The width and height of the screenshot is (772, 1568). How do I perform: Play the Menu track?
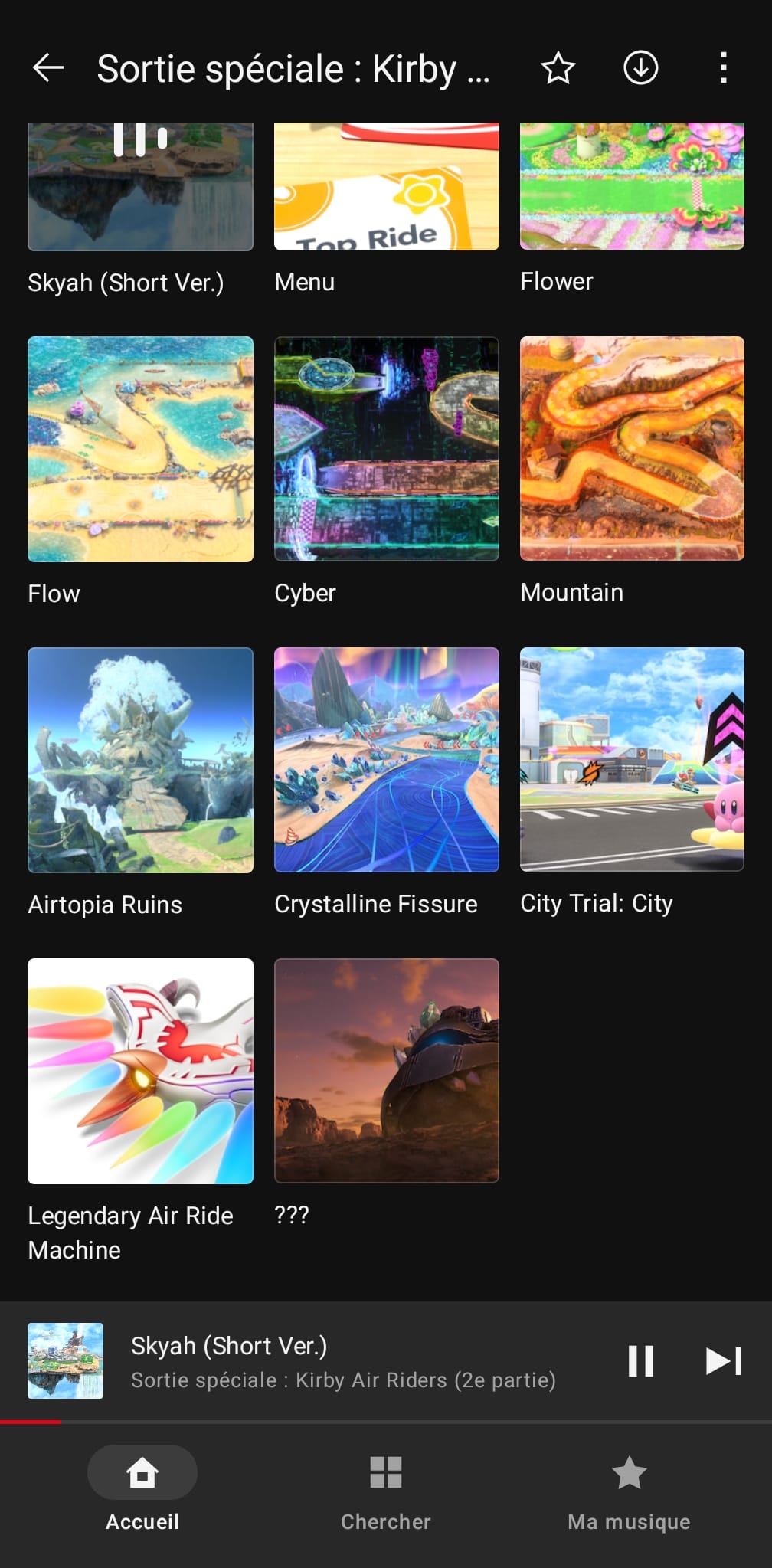pos(386,188)
